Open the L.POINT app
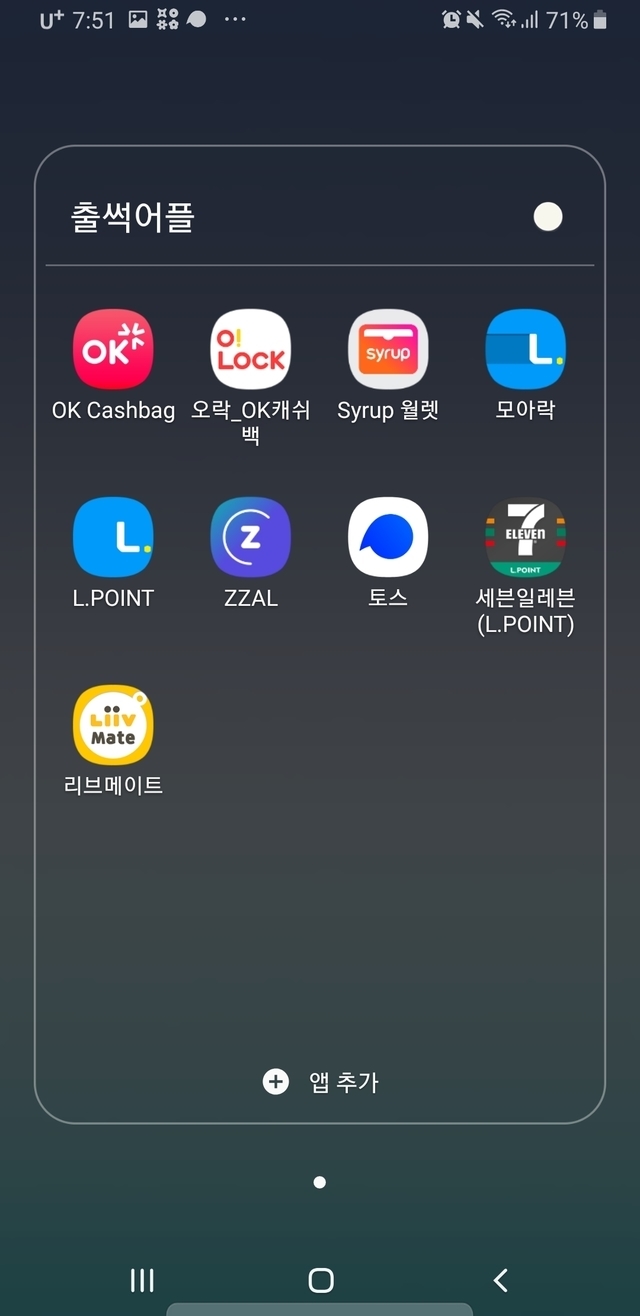 (113, 537)
